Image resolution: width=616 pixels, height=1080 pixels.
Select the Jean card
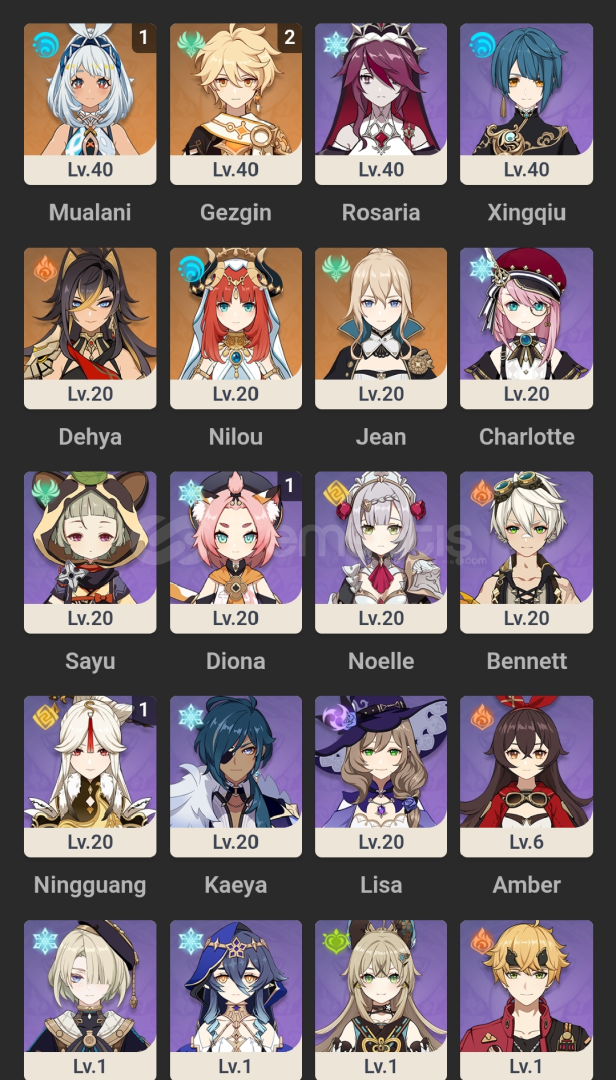[381, 327]
